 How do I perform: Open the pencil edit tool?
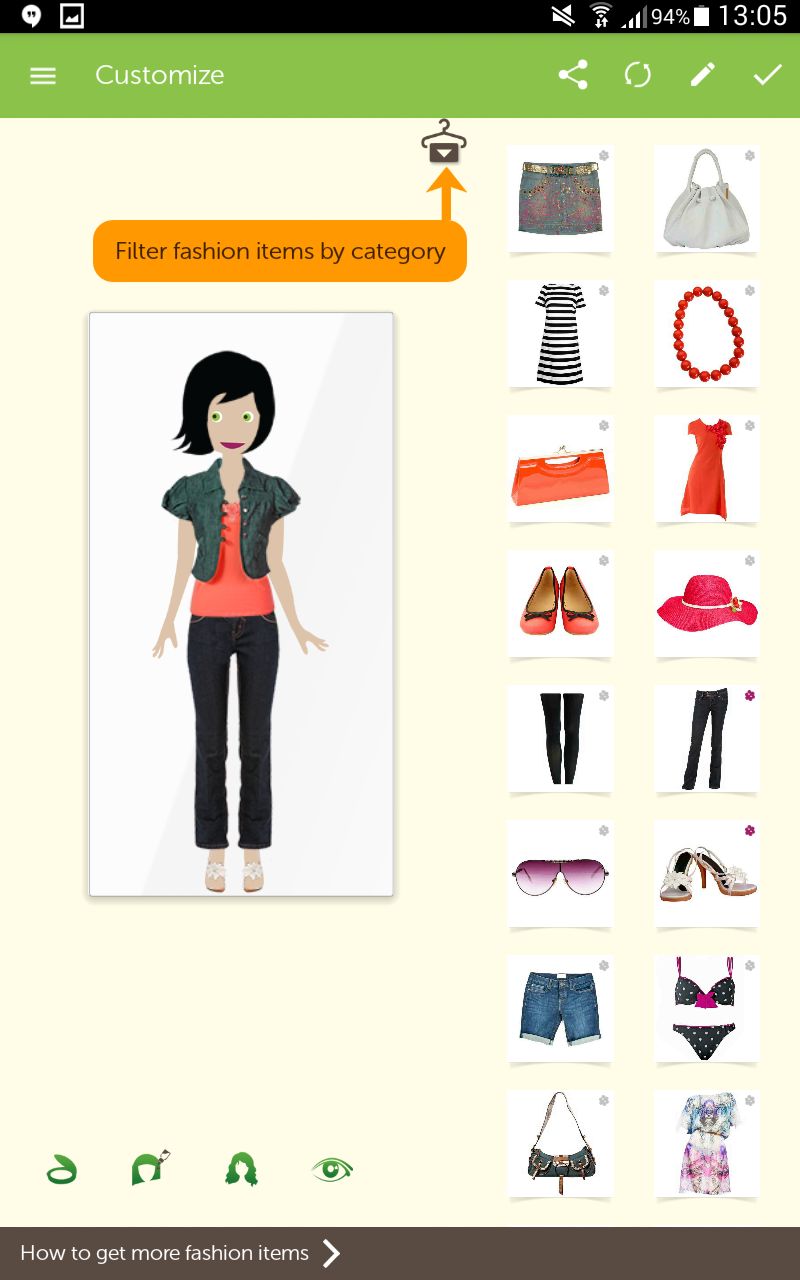(x=703, y=76)
